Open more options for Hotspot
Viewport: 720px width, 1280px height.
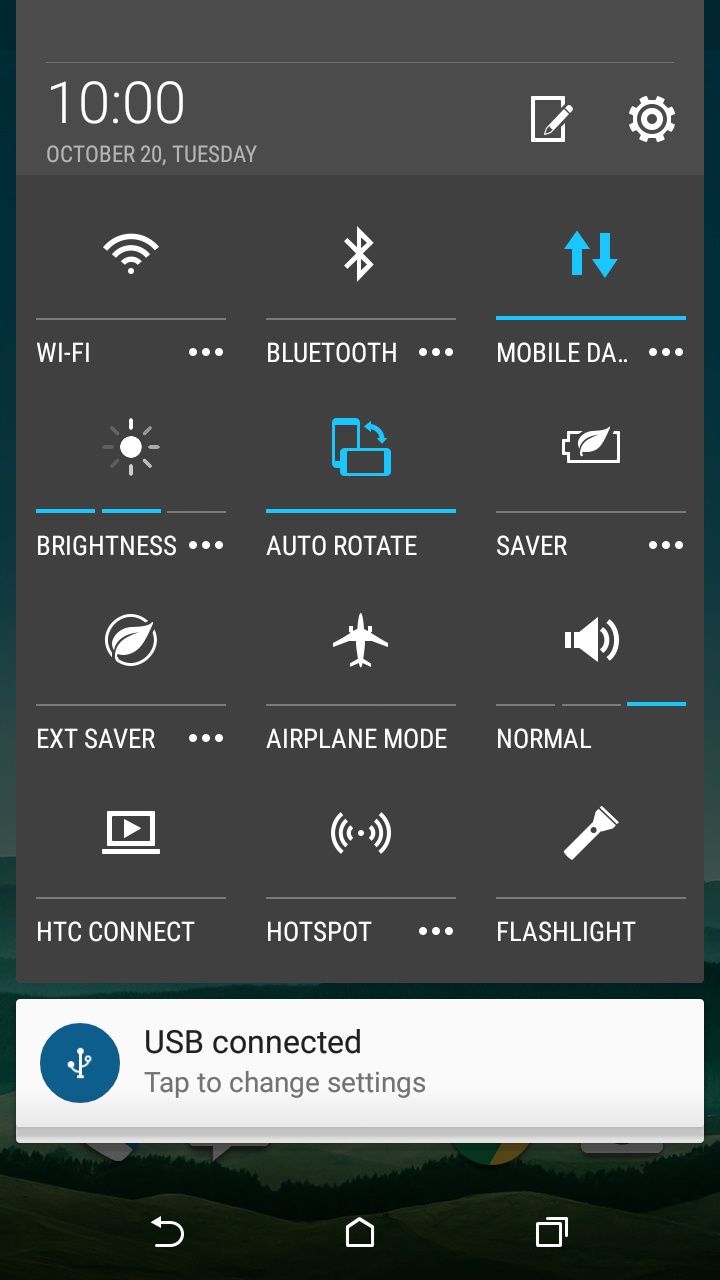436,931
